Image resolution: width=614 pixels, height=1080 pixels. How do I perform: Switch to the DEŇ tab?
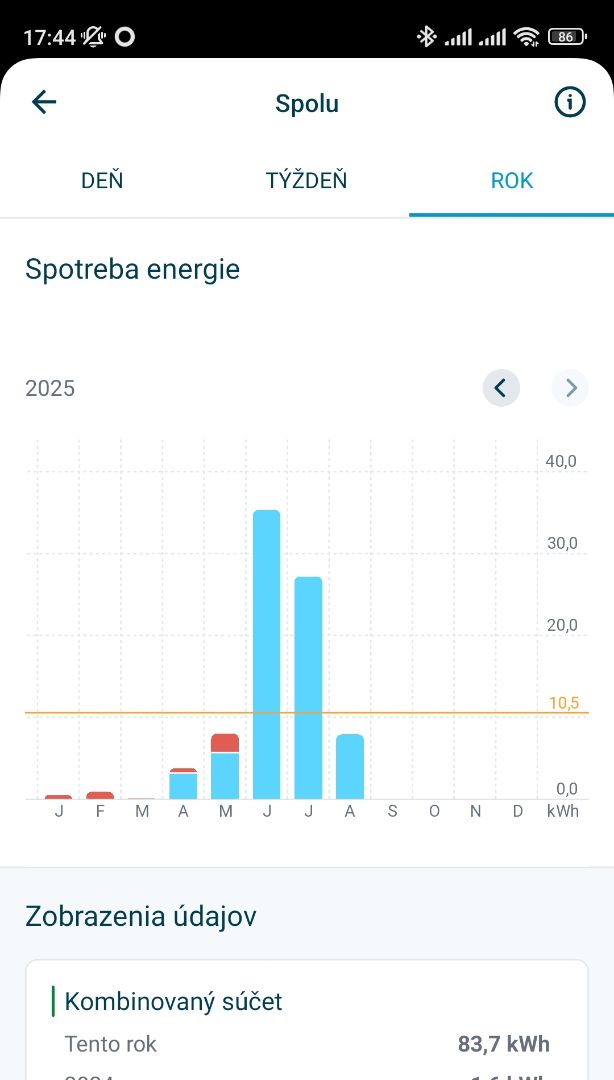[x=102, y=181]
